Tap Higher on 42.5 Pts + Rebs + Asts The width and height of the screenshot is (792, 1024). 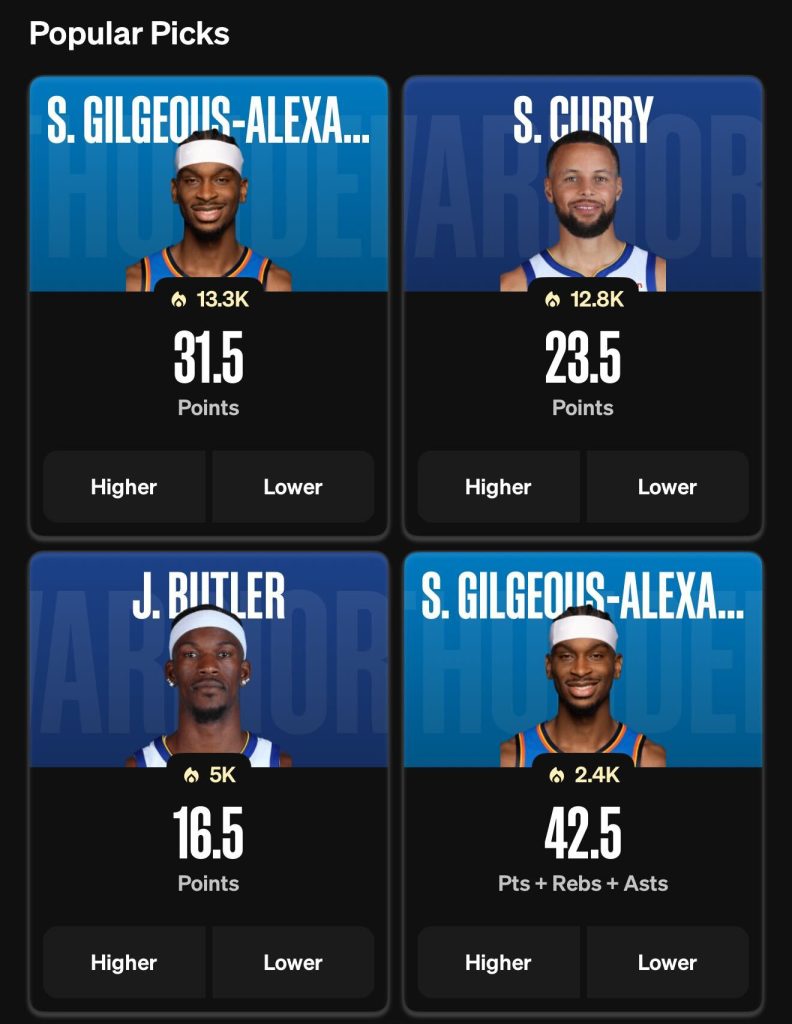[x=498, y=963]
